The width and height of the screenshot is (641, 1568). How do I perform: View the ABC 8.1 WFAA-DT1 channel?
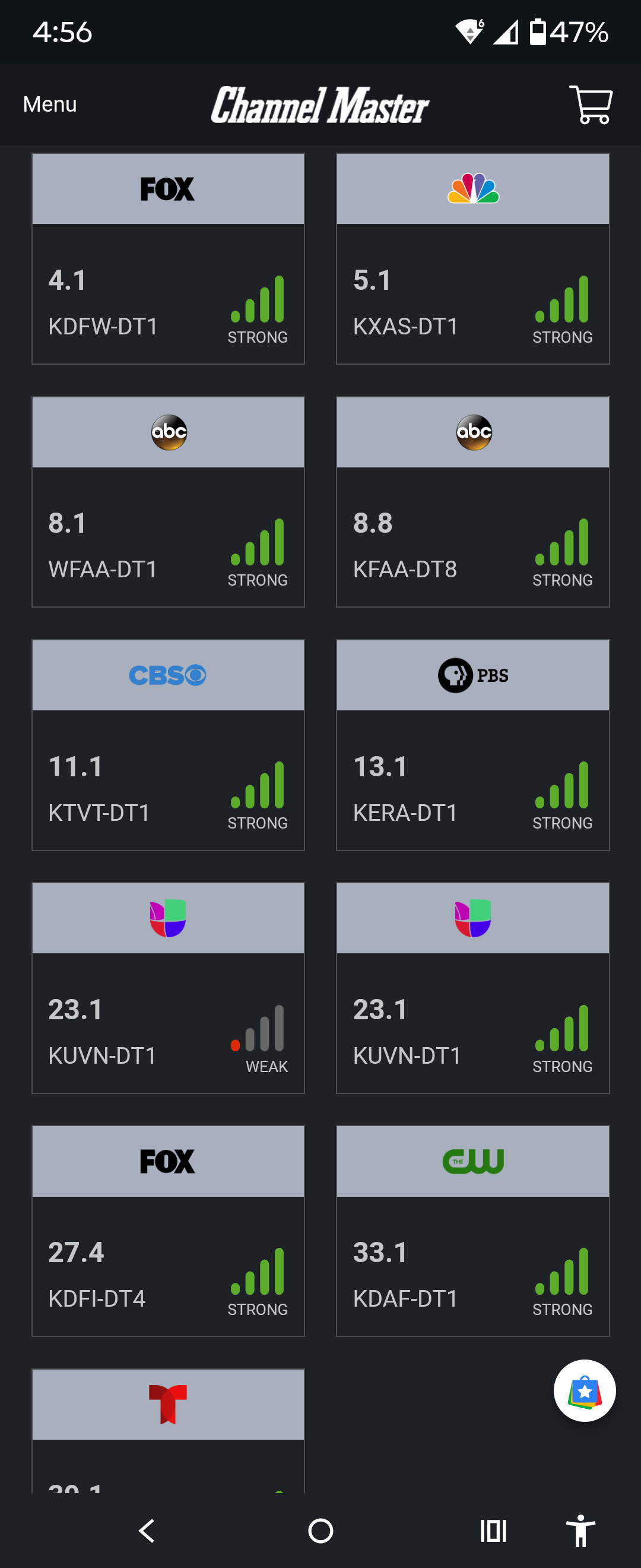click(168, 501)
